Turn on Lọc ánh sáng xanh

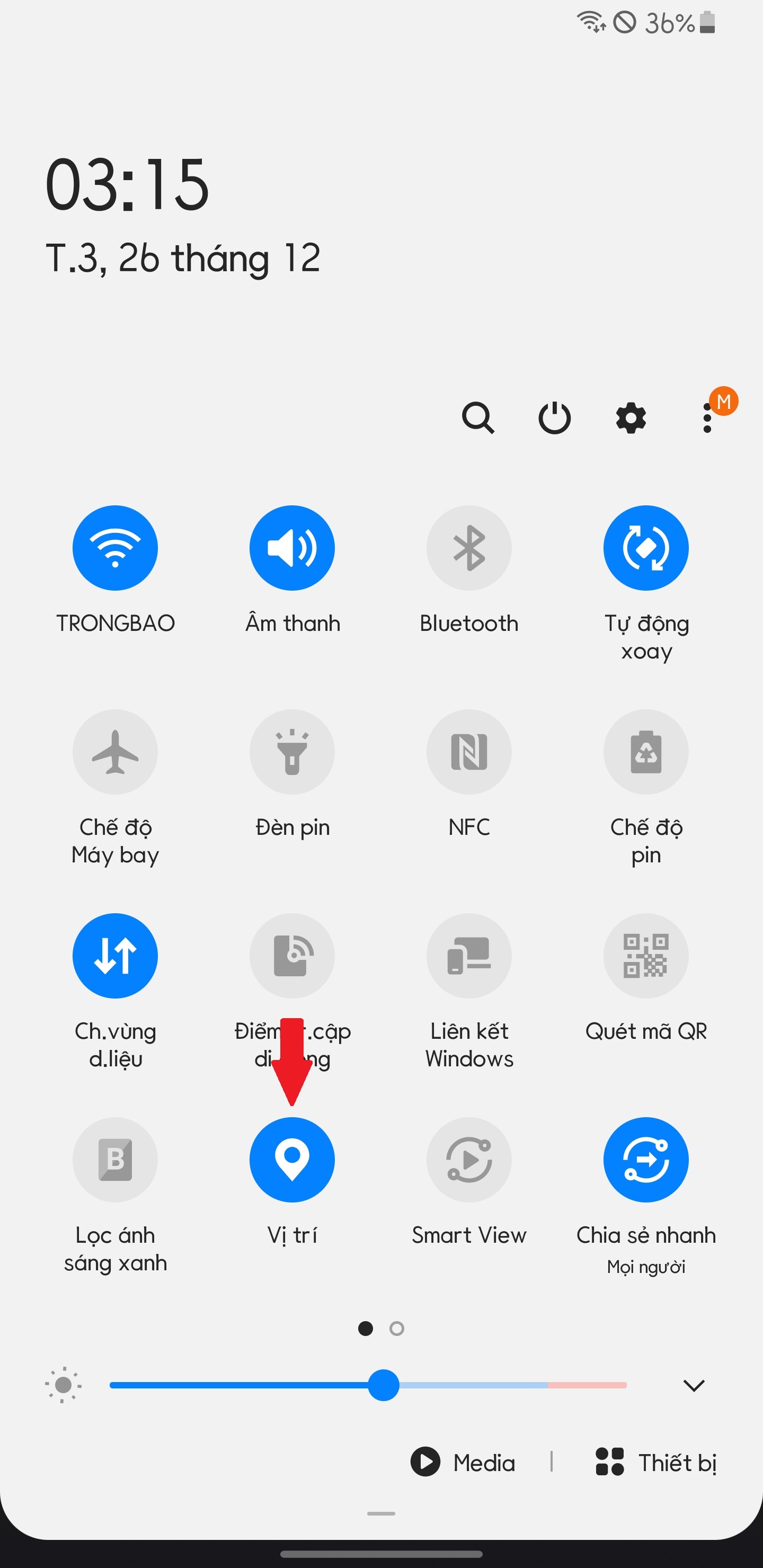pyautogui.click(x=115, y=1160)
